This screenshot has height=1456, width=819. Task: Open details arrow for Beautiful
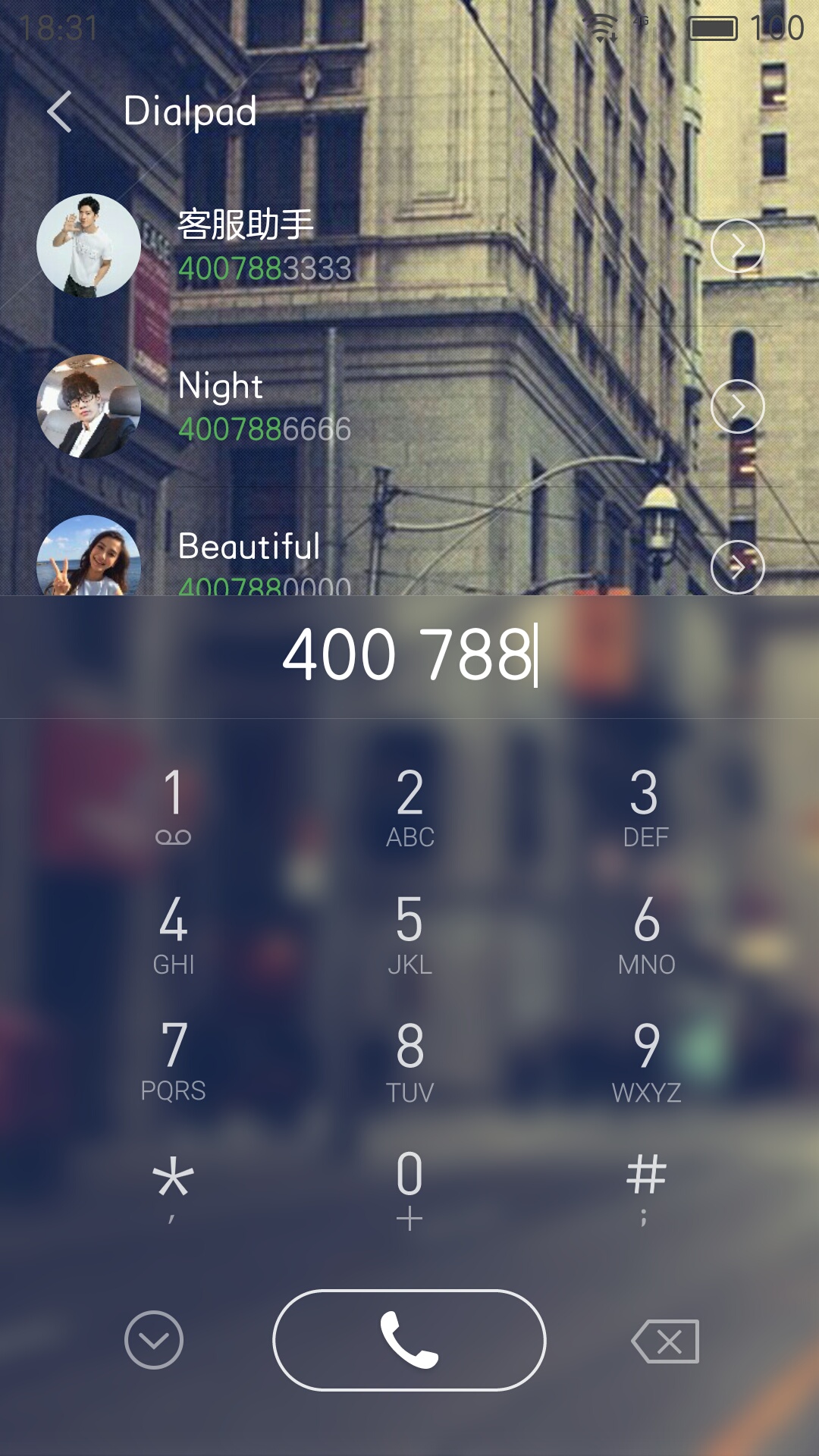tap(737, 566)
